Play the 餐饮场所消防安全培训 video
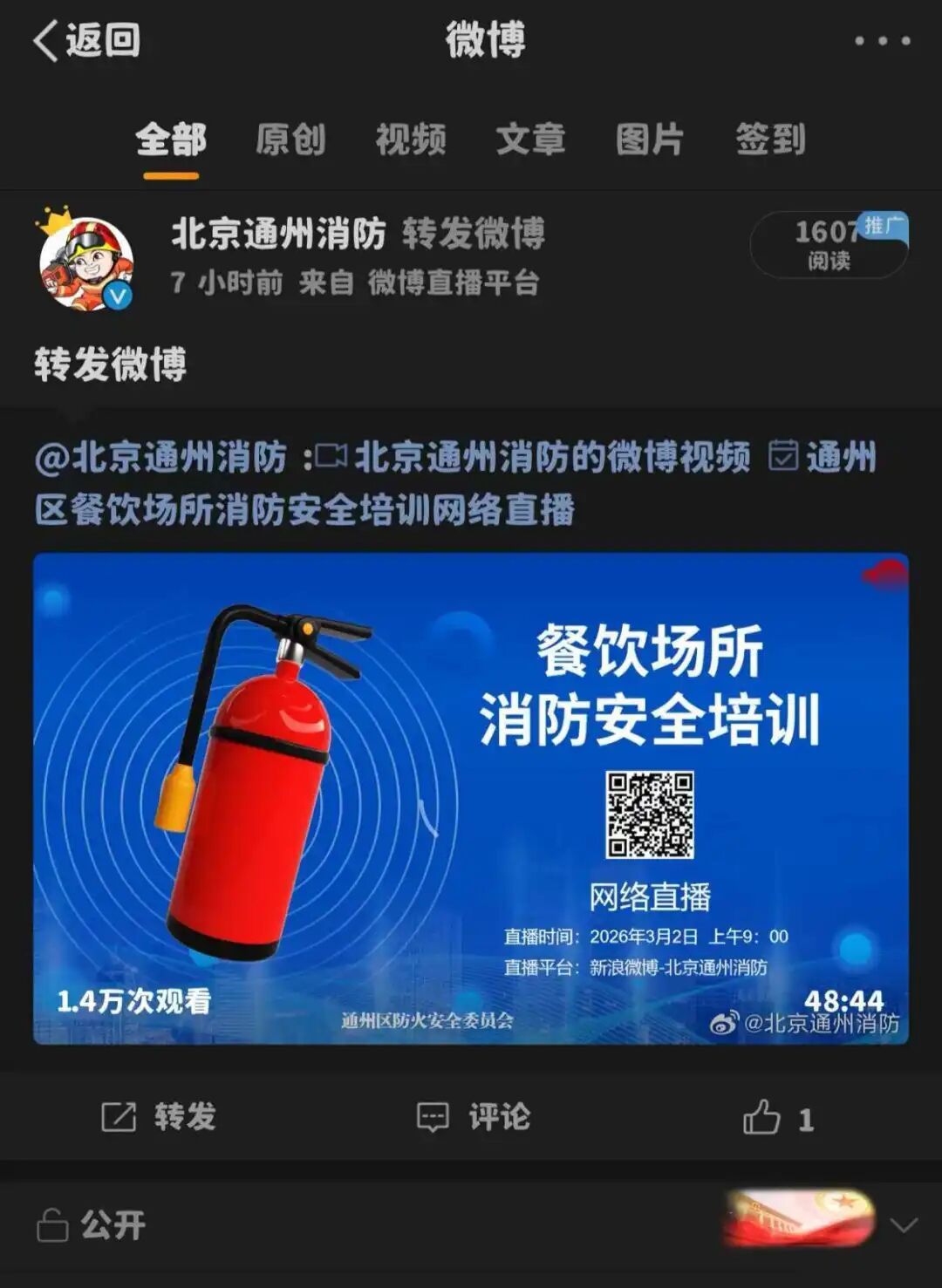Image resolution: width=942 pixels, height=1288 pixels. (x=471, y=798)
